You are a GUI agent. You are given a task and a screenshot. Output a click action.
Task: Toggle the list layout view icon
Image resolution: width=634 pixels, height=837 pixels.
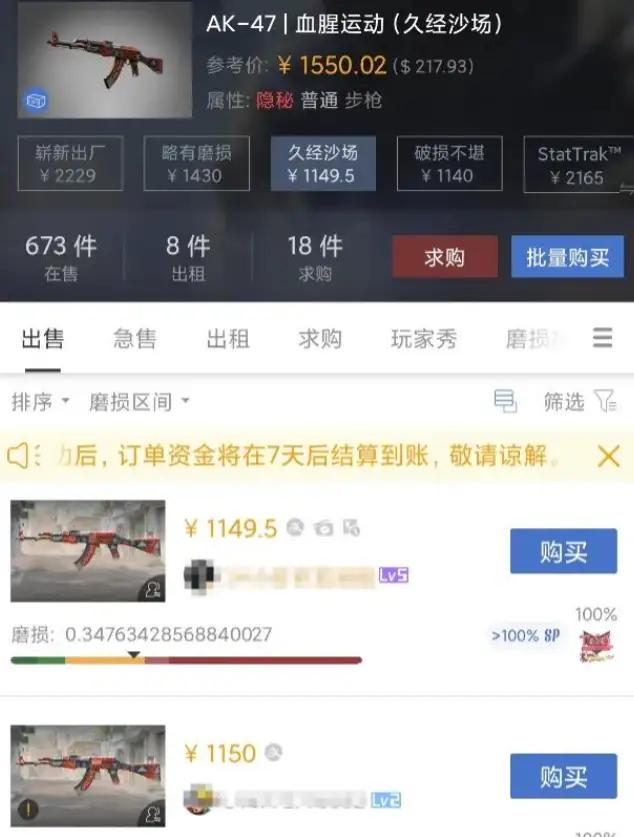pyautogui.click(x=506, y=402)
